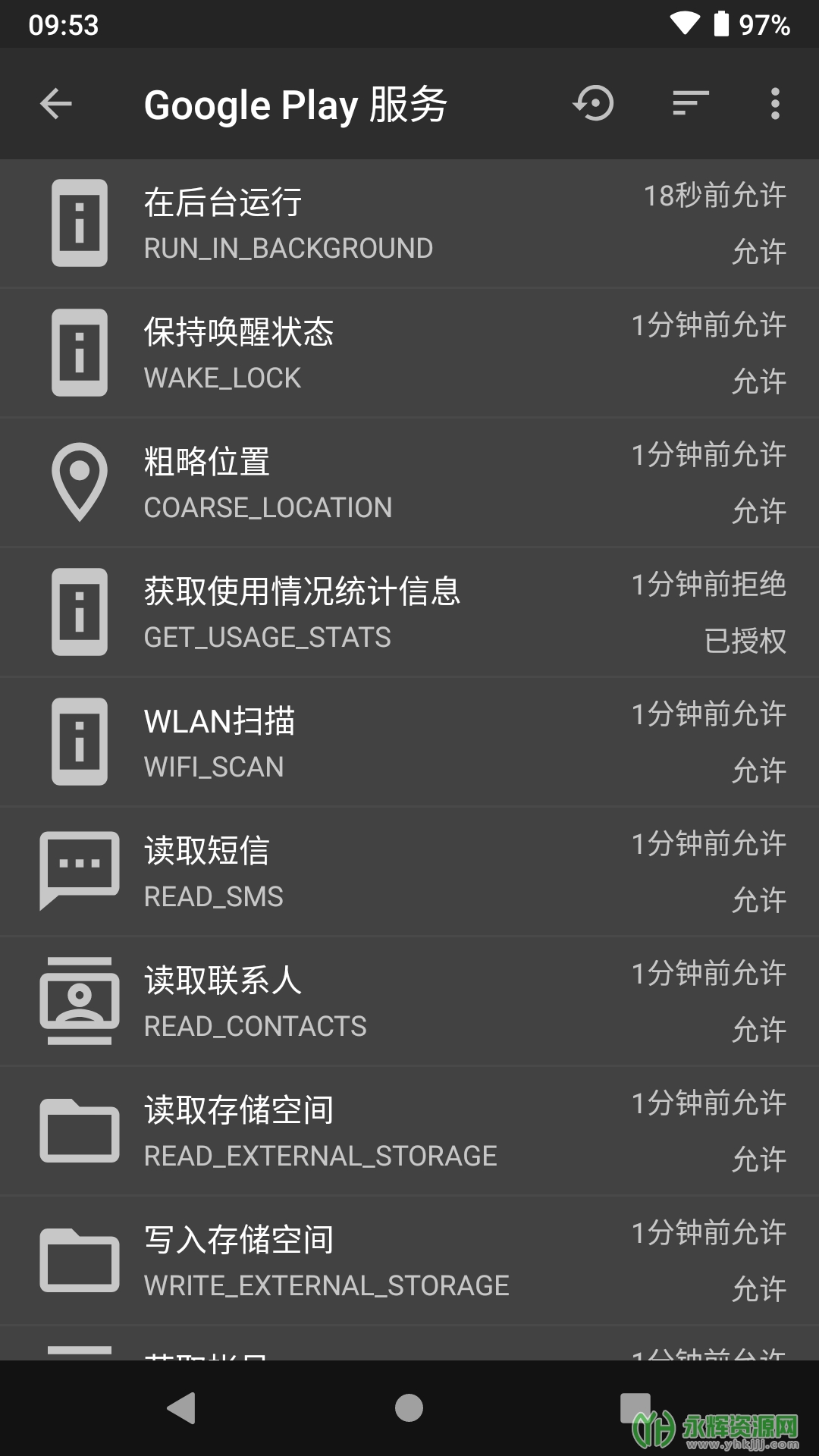Select the WAKE_LOCK permission

coord(409,353)
